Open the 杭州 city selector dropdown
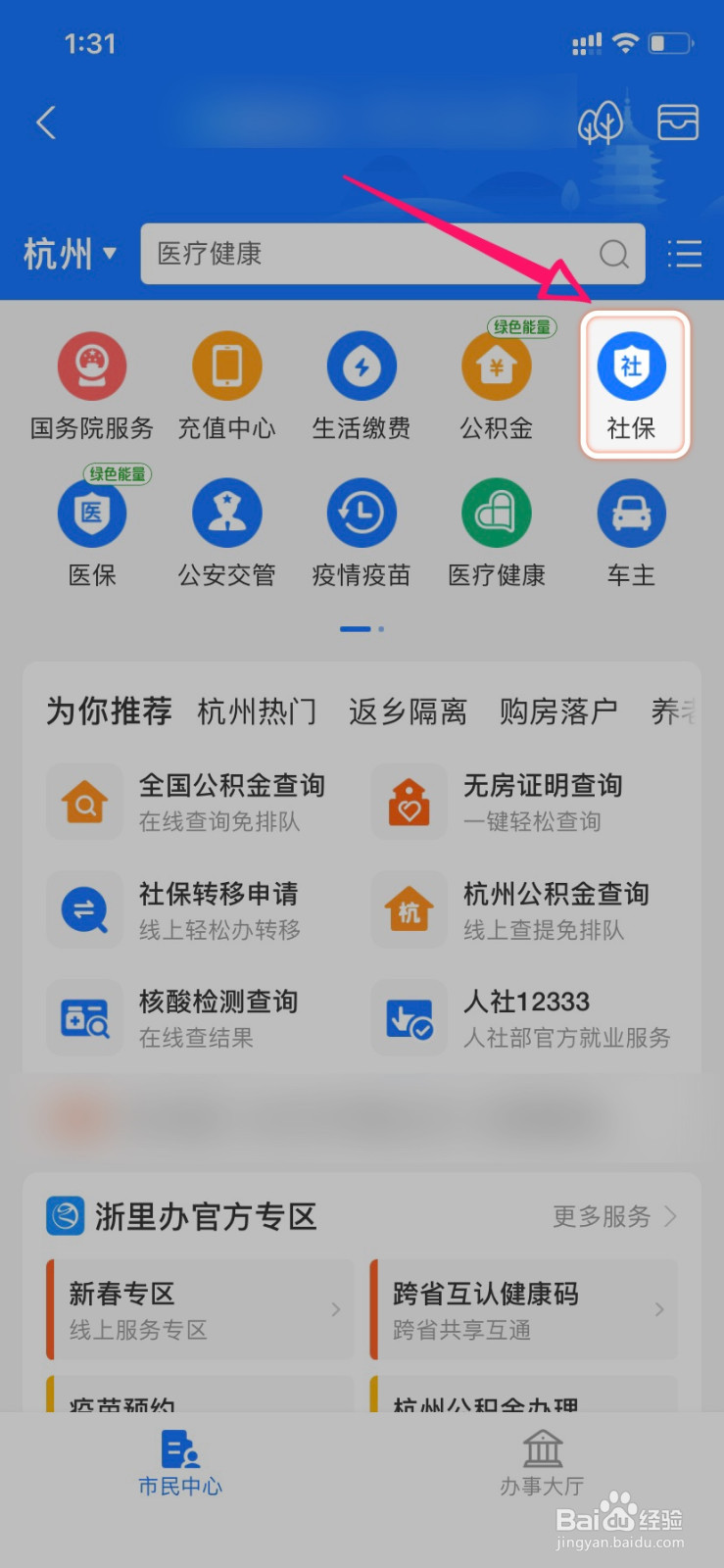The height and width of the screenshot is (1568, 724). 69,254
